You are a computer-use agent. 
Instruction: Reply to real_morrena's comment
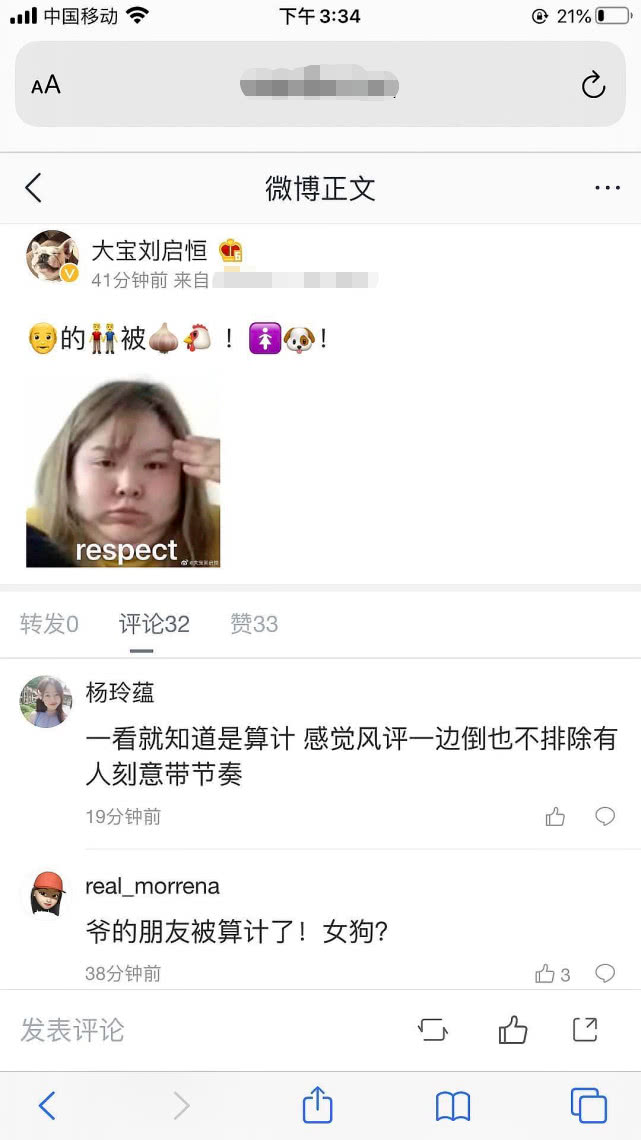605,974
